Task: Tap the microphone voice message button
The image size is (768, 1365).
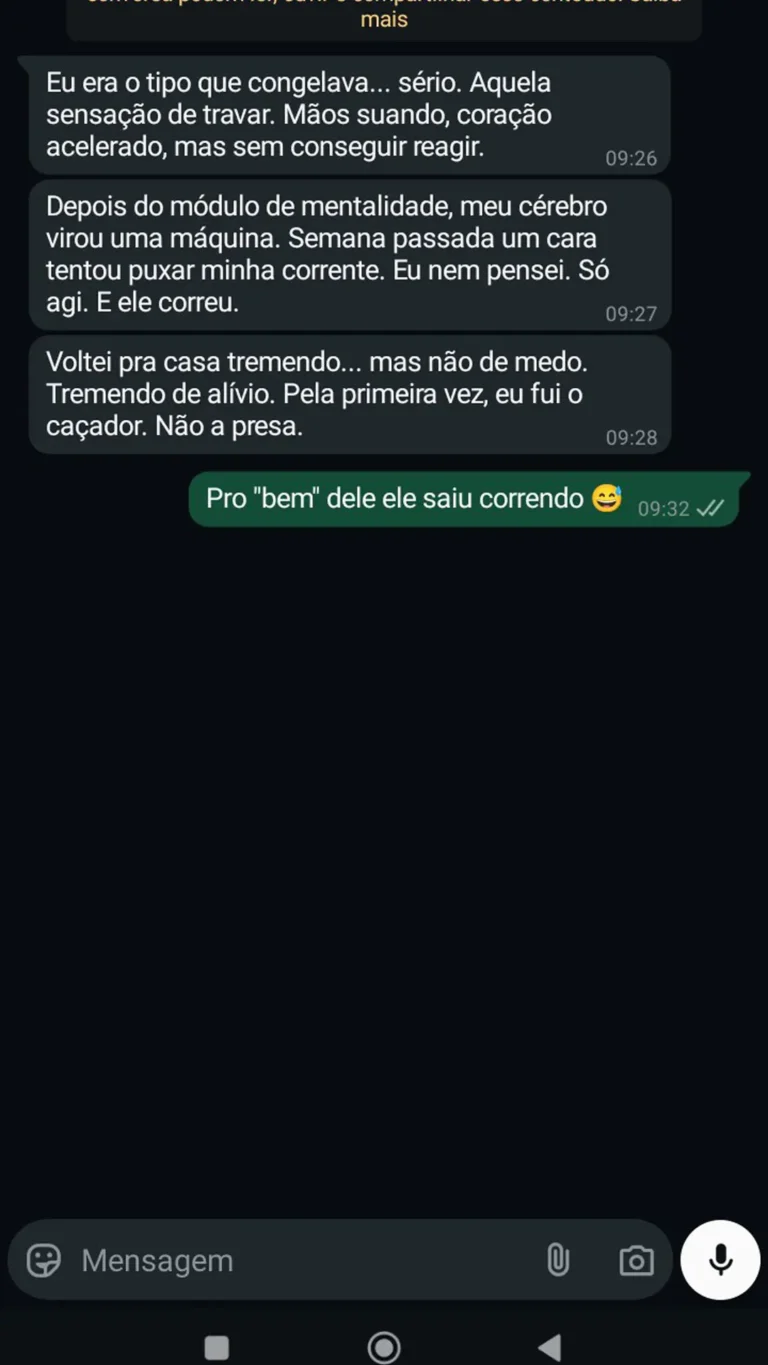Action: click(720, 1260)
